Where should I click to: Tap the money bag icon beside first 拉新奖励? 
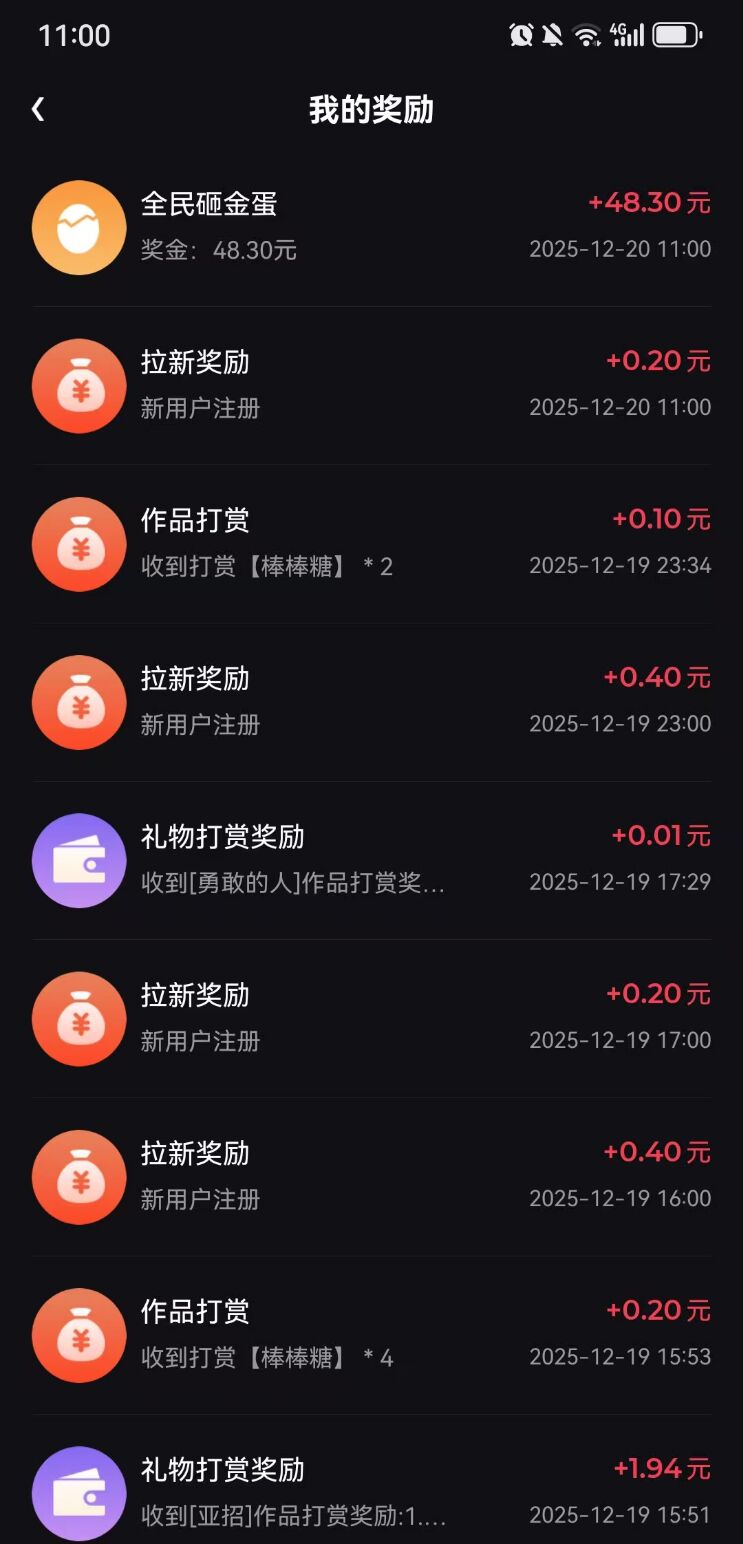(79, 385)
